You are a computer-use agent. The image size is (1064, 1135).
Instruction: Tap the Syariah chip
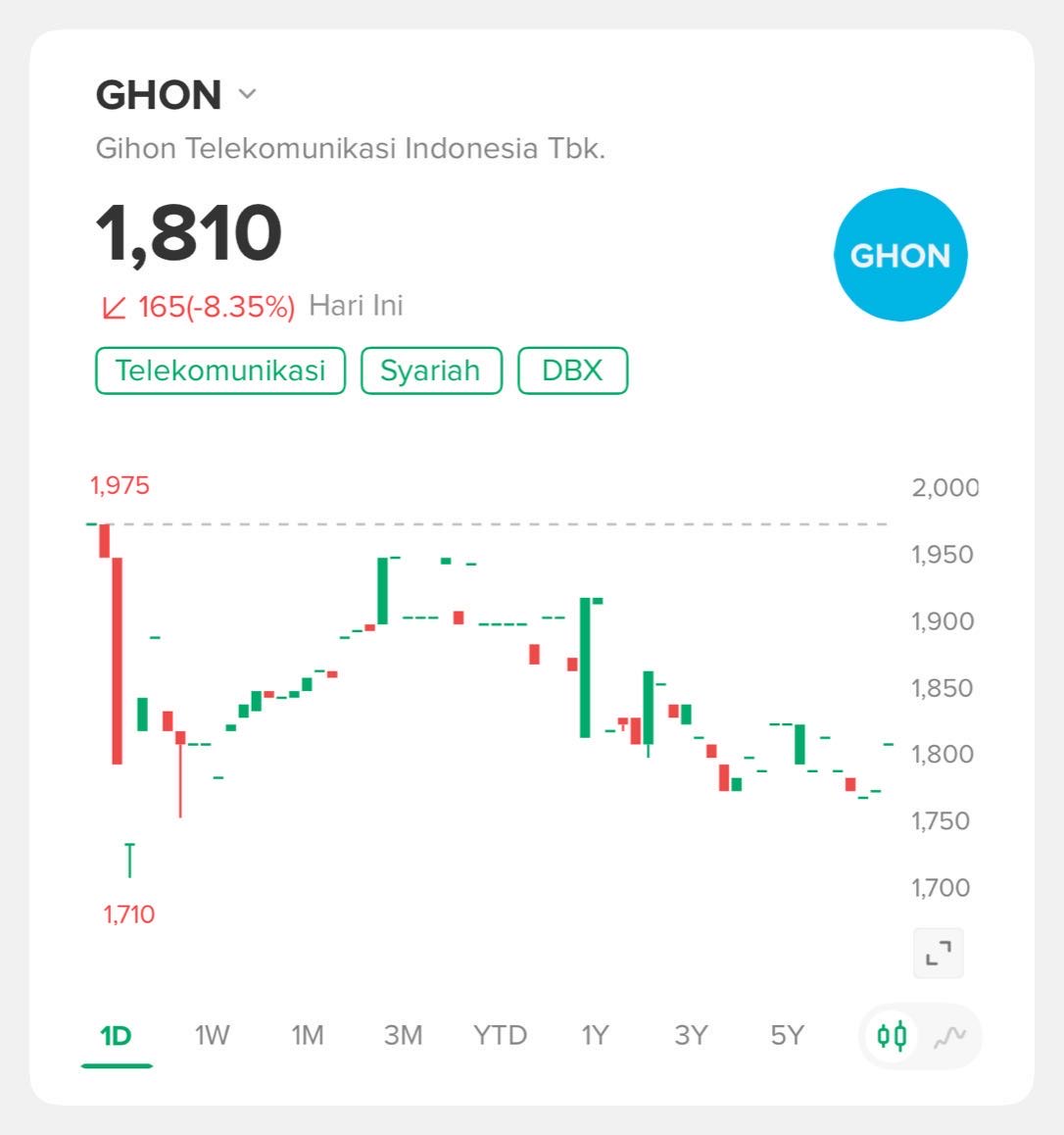tap(431, 370)
